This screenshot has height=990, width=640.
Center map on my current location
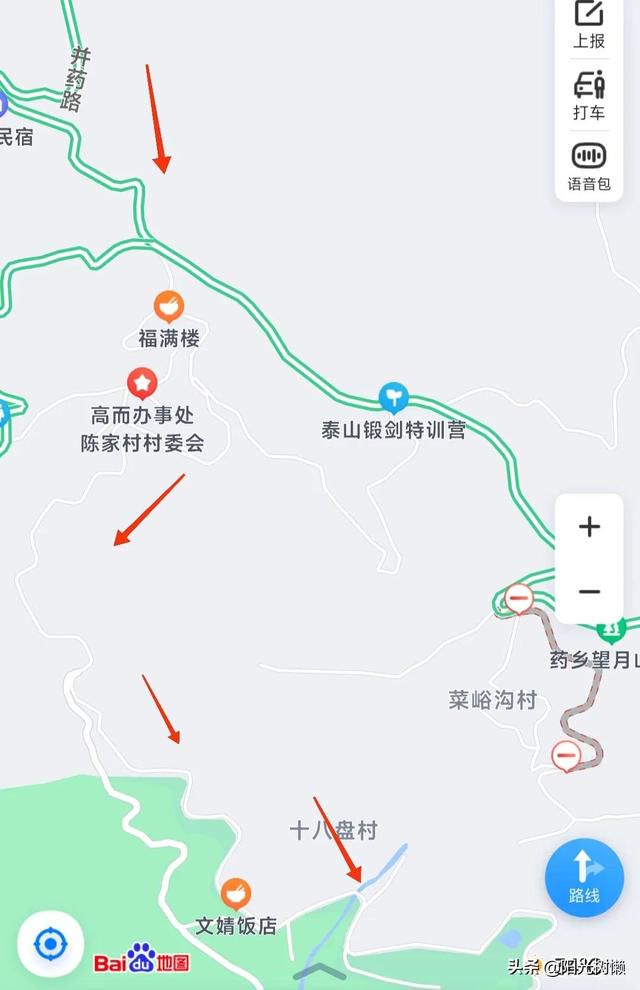coord(50,943)
